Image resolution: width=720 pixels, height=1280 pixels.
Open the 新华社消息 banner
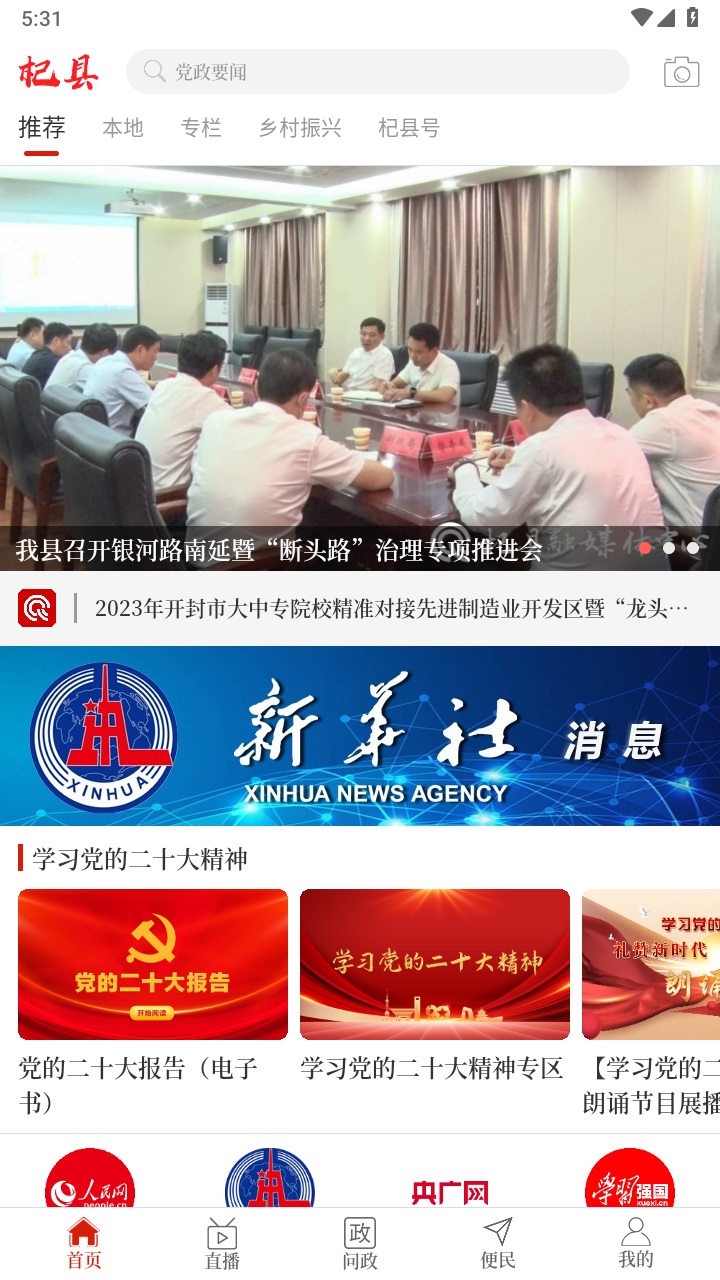click(360, 736)
